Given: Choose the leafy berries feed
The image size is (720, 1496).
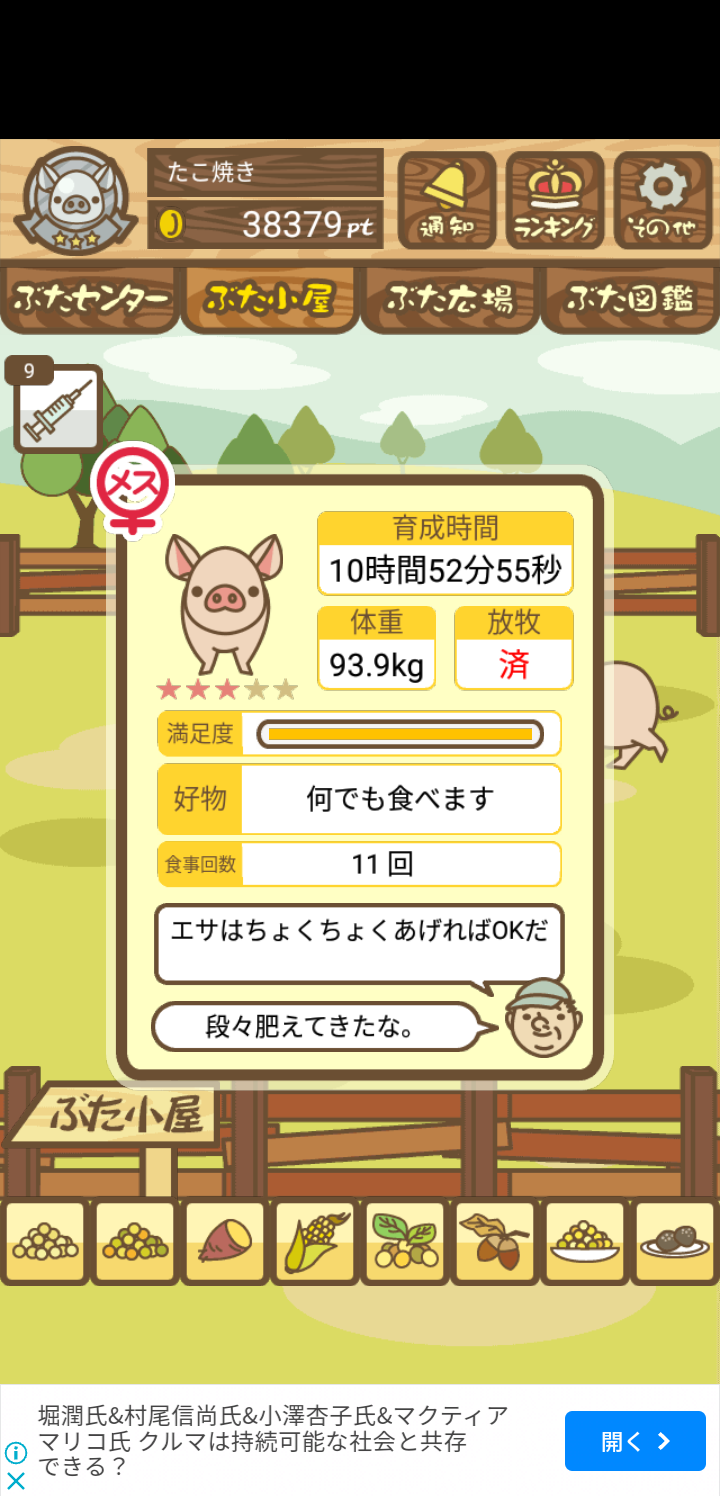Looking at the screenshot, I should 405,1242.
